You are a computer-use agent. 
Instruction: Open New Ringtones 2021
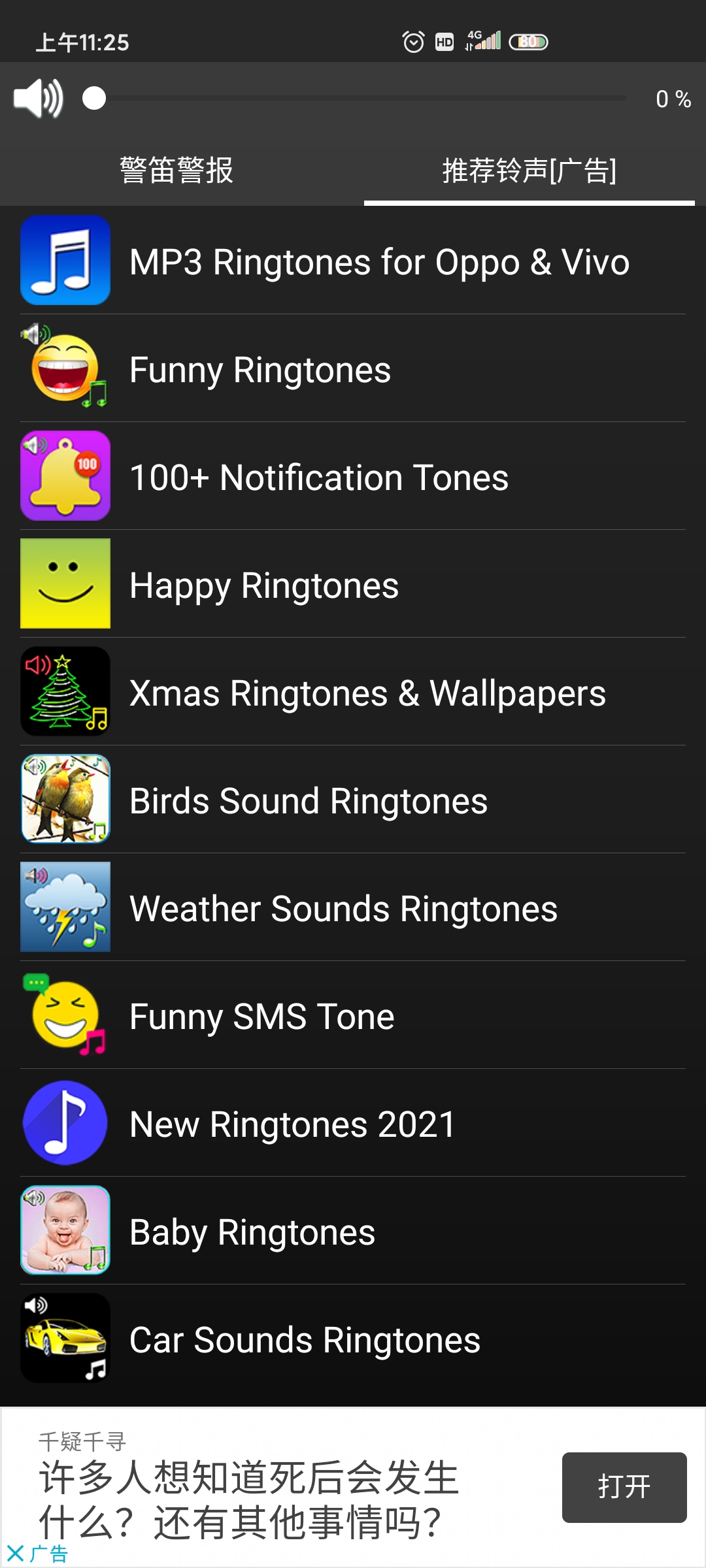(353, 1124)
